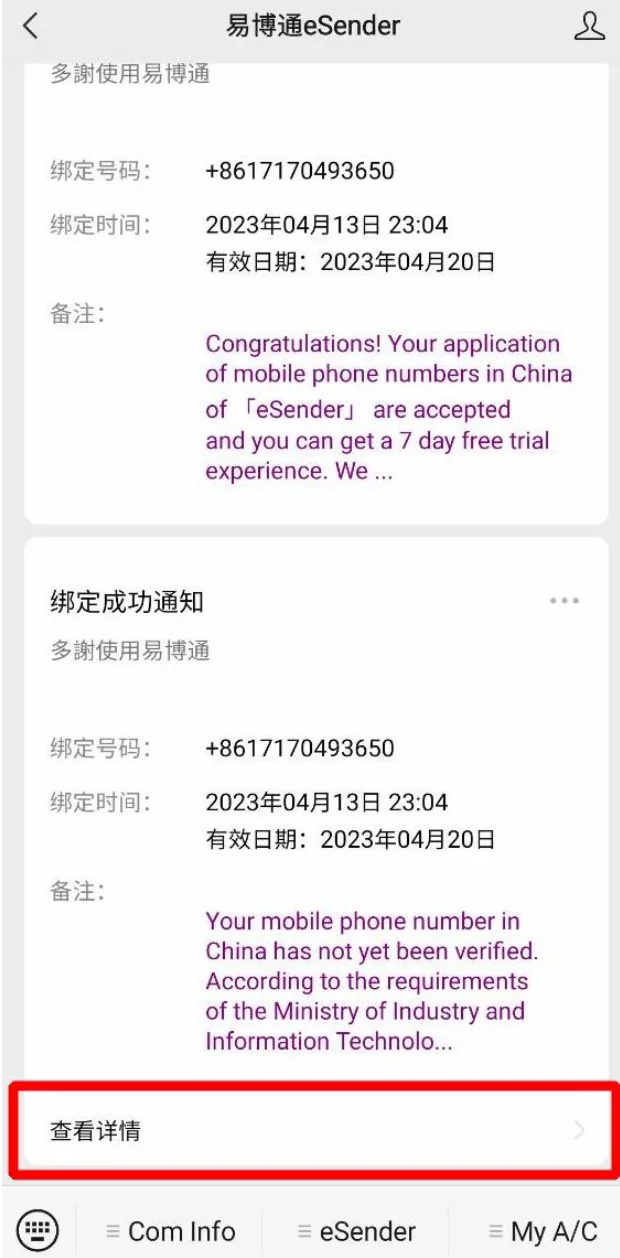This screenshot has width=620, height=1258.
Task: Go back using the top-left arrow
Action: (x=30, y=27)
